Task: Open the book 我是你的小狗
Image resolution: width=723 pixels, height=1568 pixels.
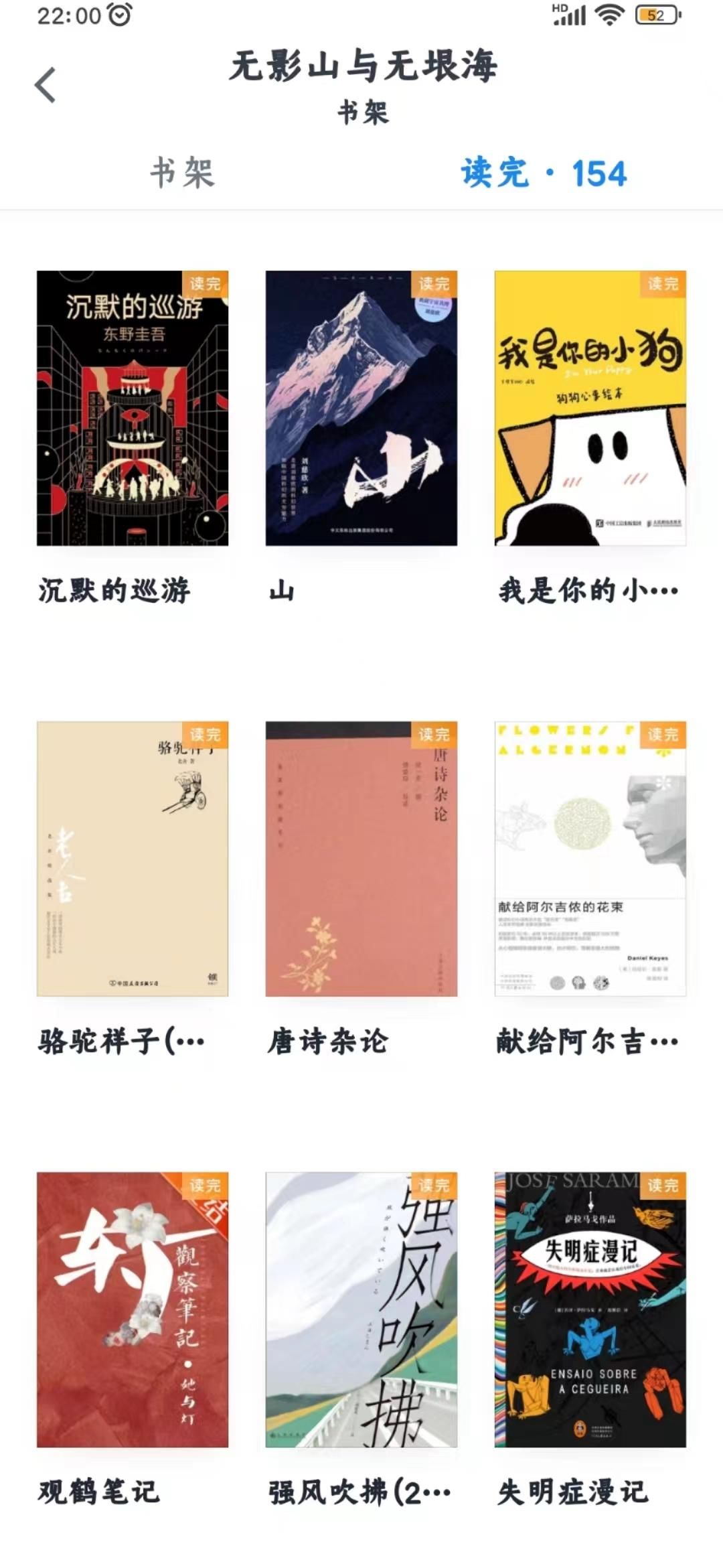Action: coord(590,408)
